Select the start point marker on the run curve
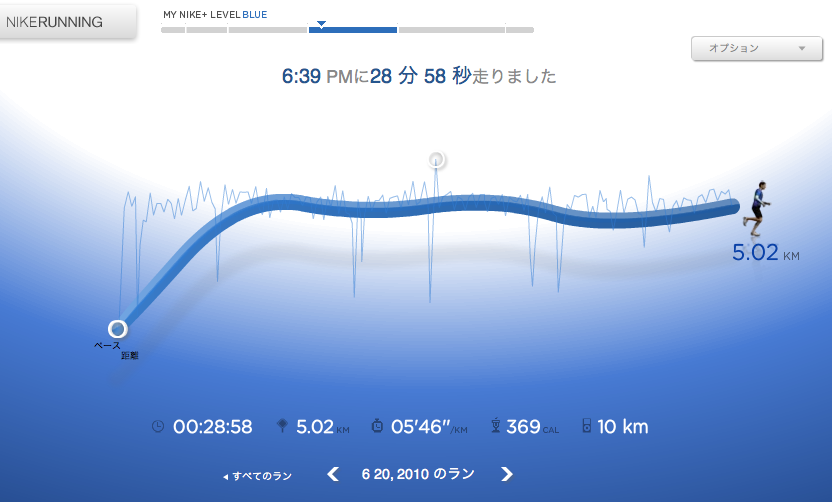832x502 pixels. pyautogui.click(x=117, y=328)
